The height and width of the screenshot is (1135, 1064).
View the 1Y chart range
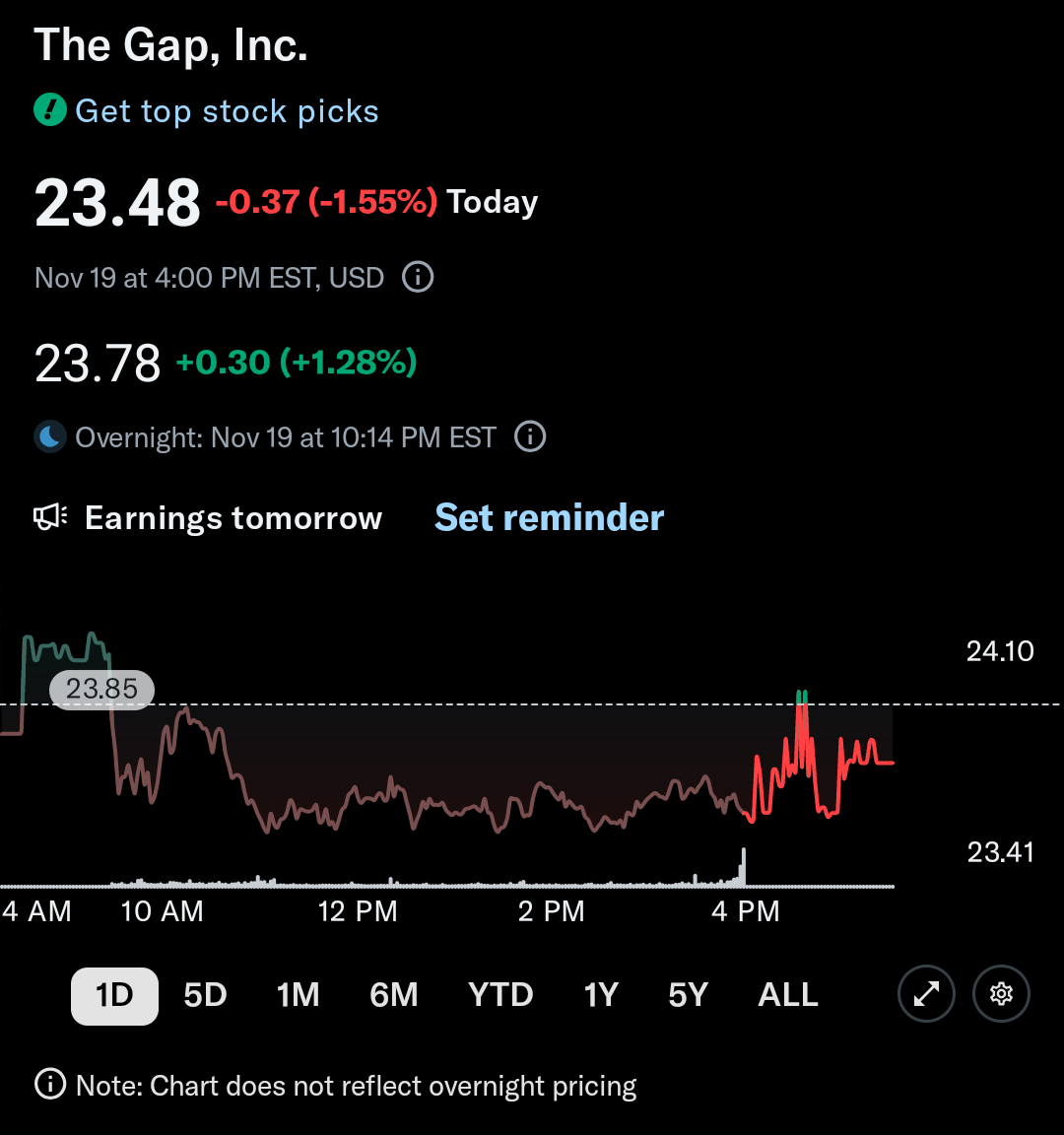click(x=601, y=995)
